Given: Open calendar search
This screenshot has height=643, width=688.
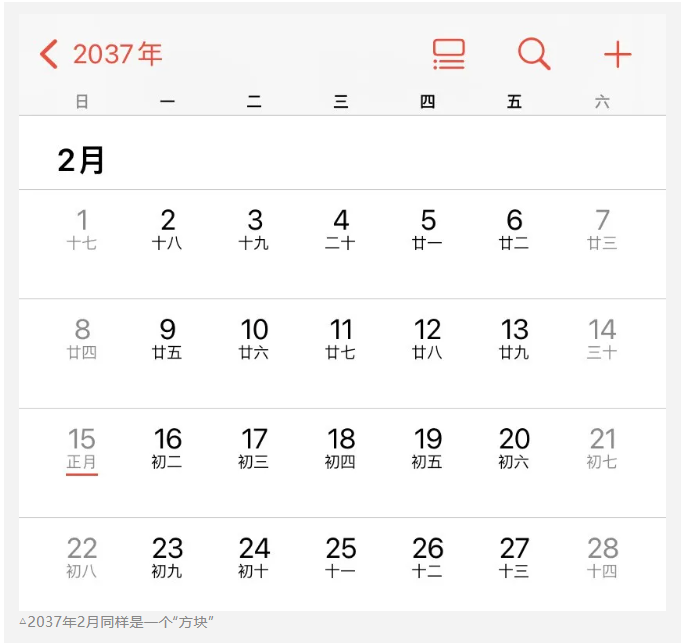Looking at the screenshot, I should click(534, 54).
